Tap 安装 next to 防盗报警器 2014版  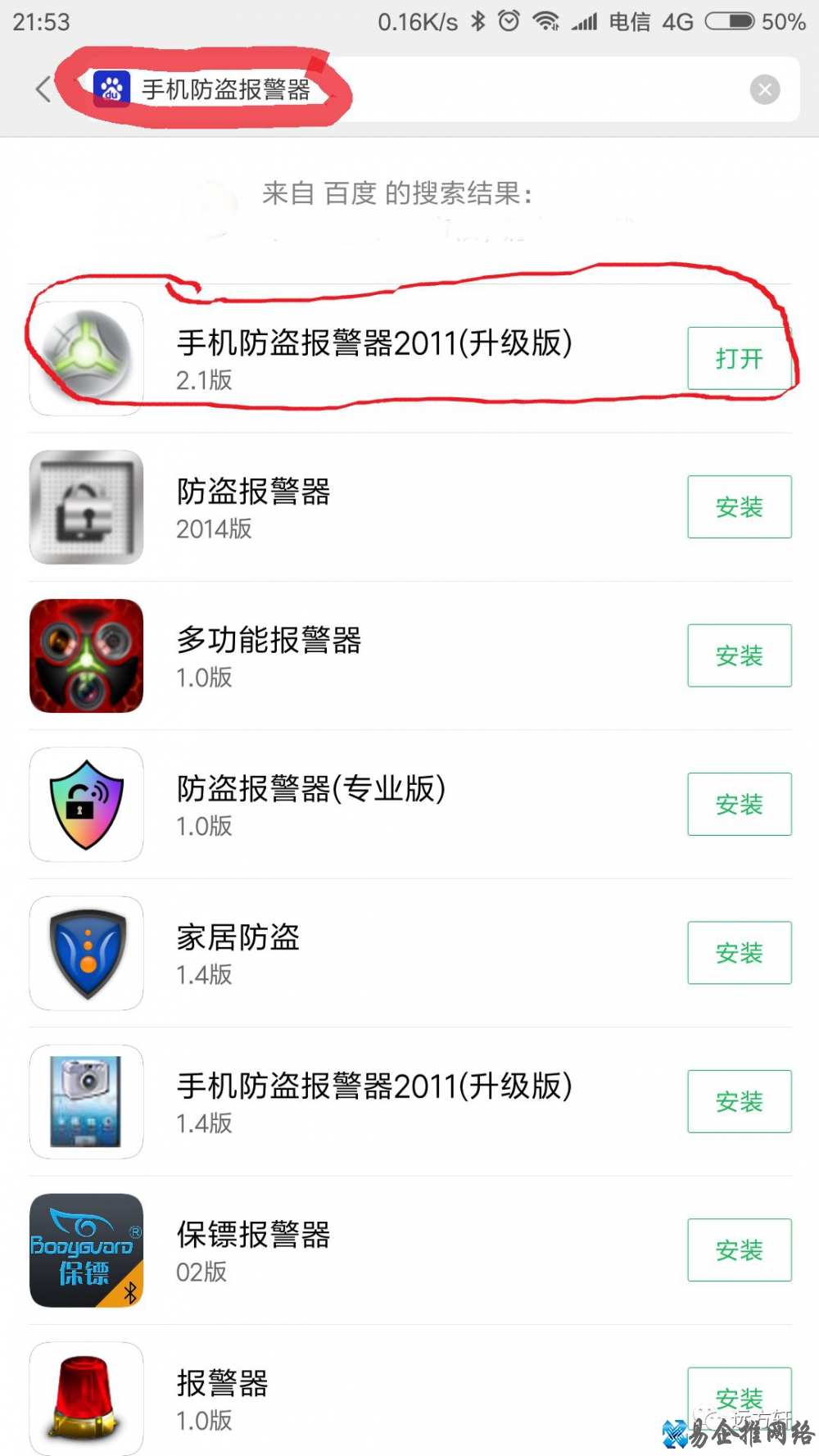[738, 506]
